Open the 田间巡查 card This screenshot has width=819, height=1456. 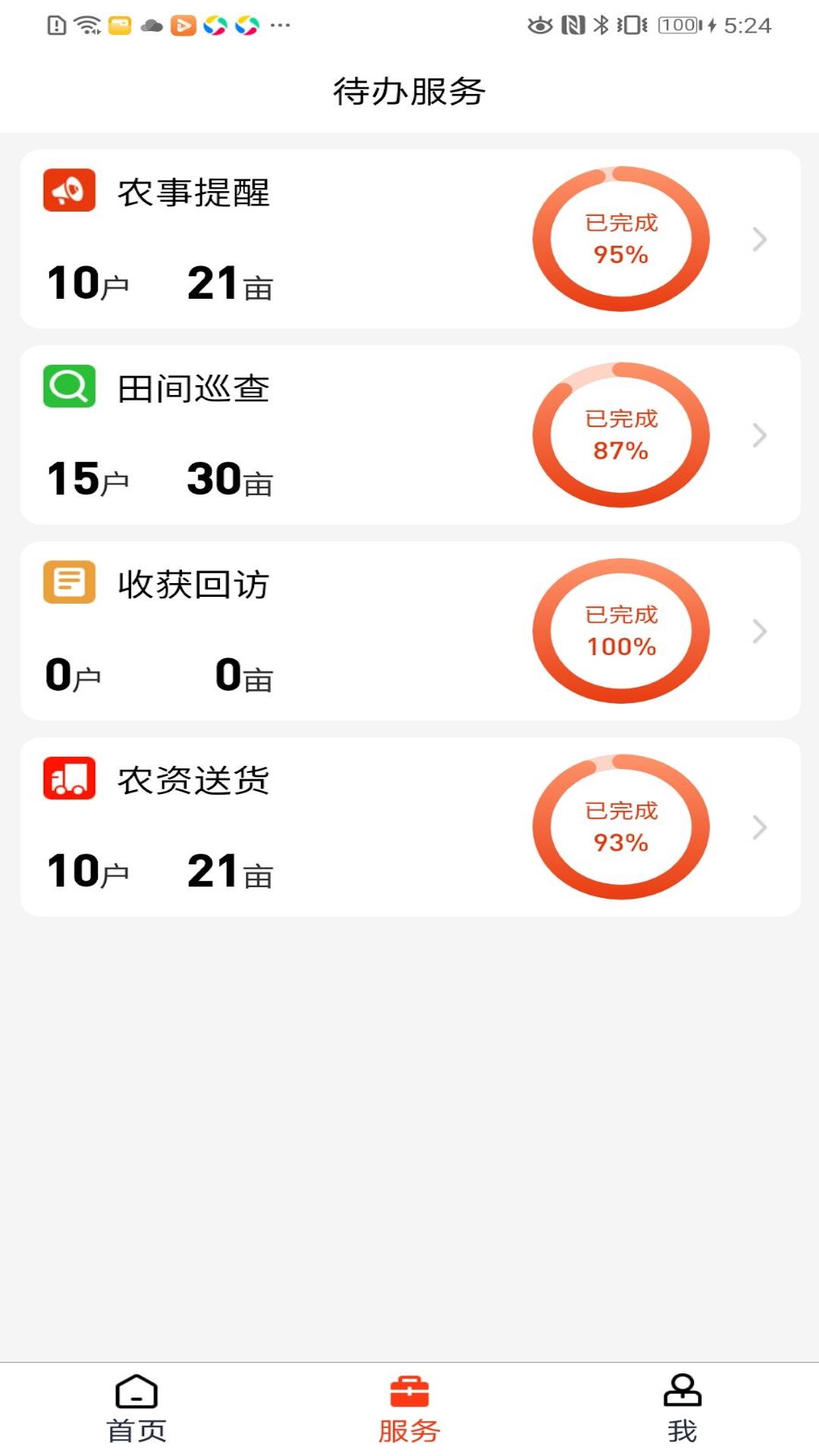tap(409, 435)
